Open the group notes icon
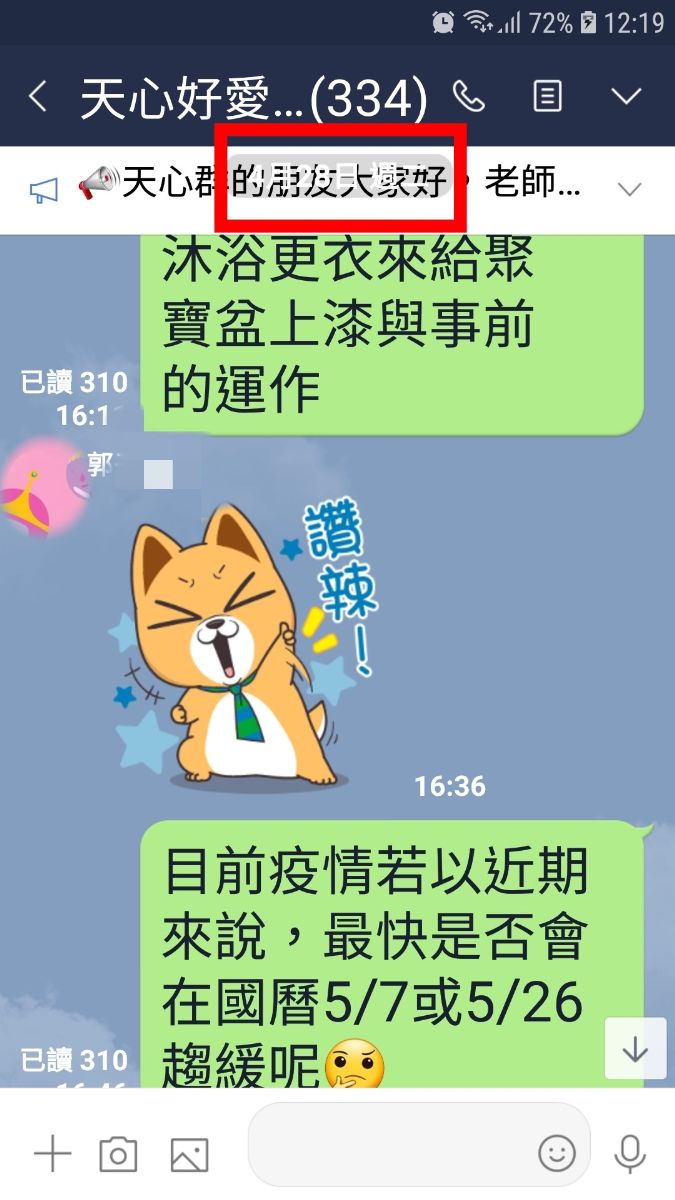 (x=547, y=97)
